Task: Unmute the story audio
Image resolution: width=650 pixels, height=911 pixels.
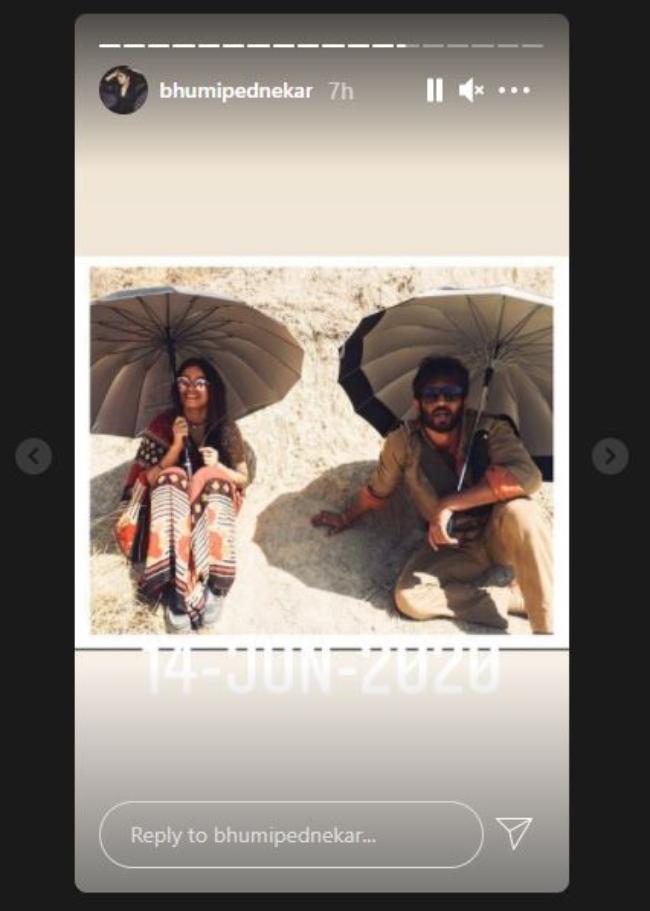Action: coord(471,91)
